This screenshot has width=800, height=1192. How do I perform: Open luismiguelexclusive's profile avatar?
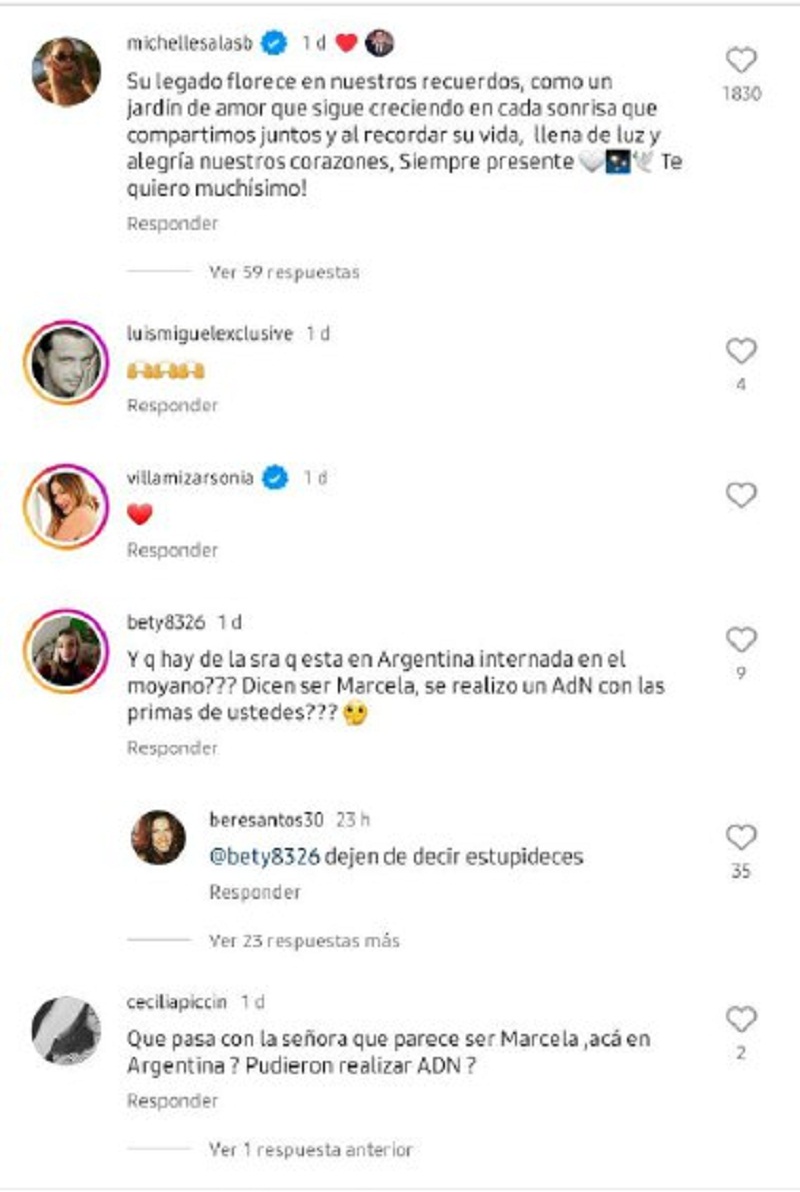point(66,362)
